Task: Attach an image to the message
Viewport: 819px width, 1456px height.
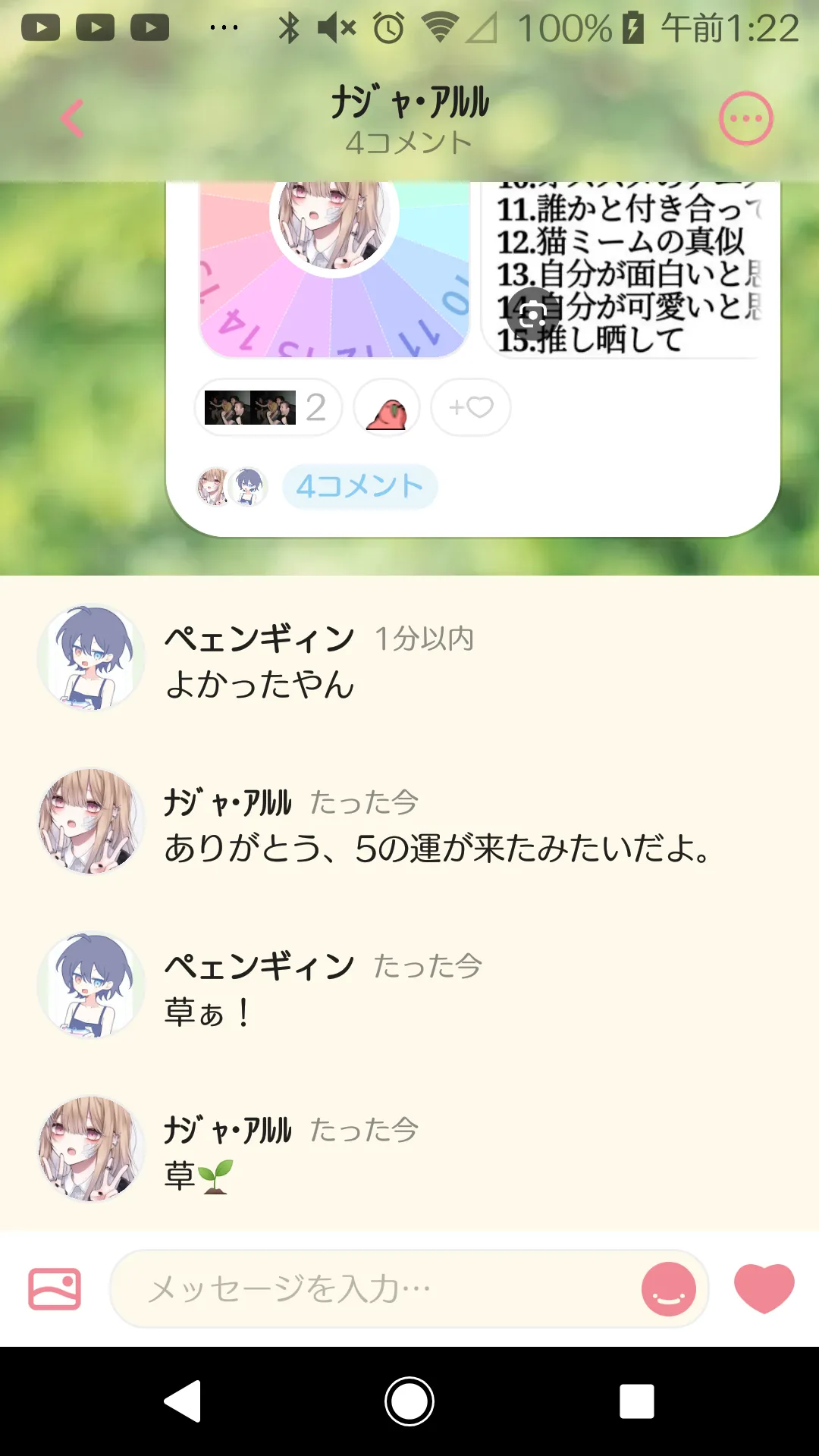Action: pos(55,1288)
